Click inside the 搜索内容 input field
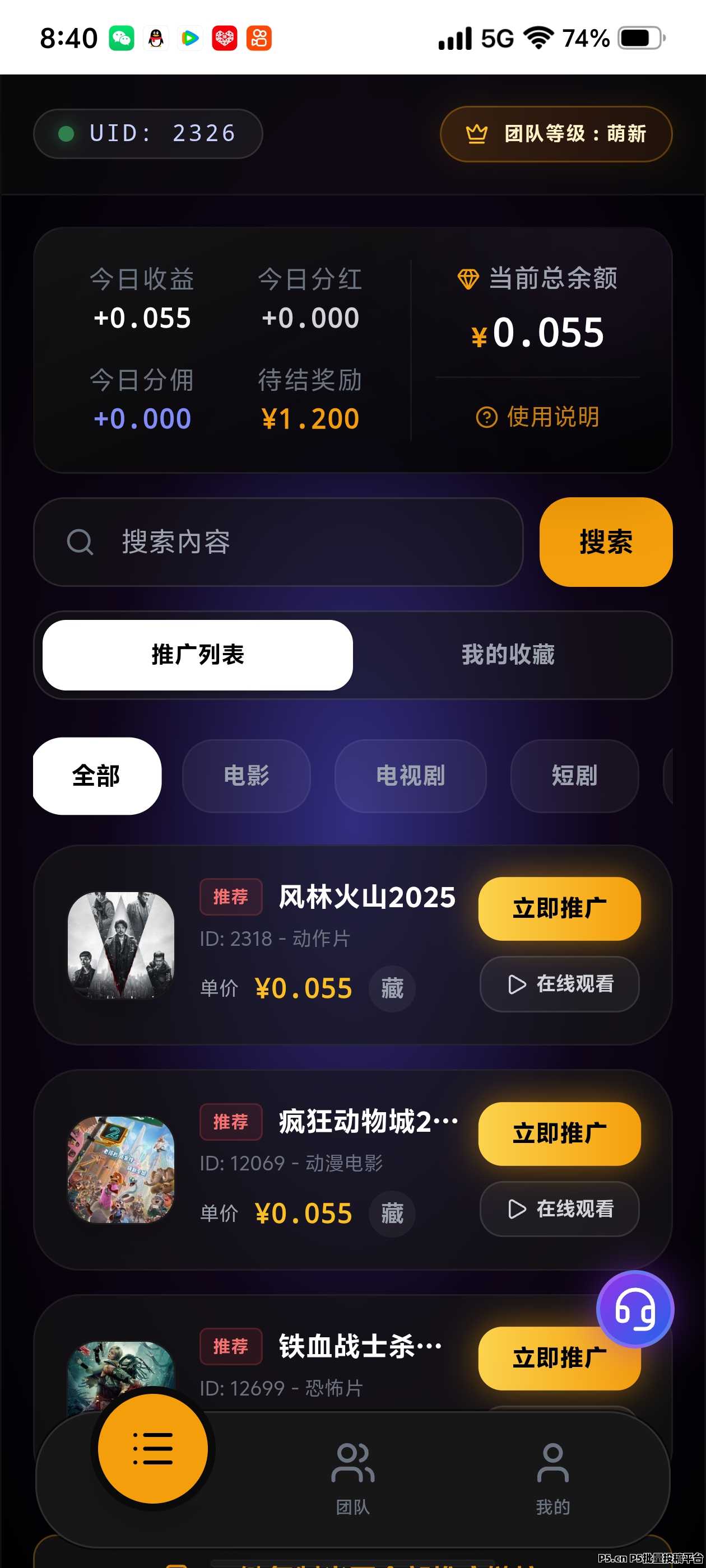The width and height of the screenshot is (706, 1568). [x=244, y=541]
